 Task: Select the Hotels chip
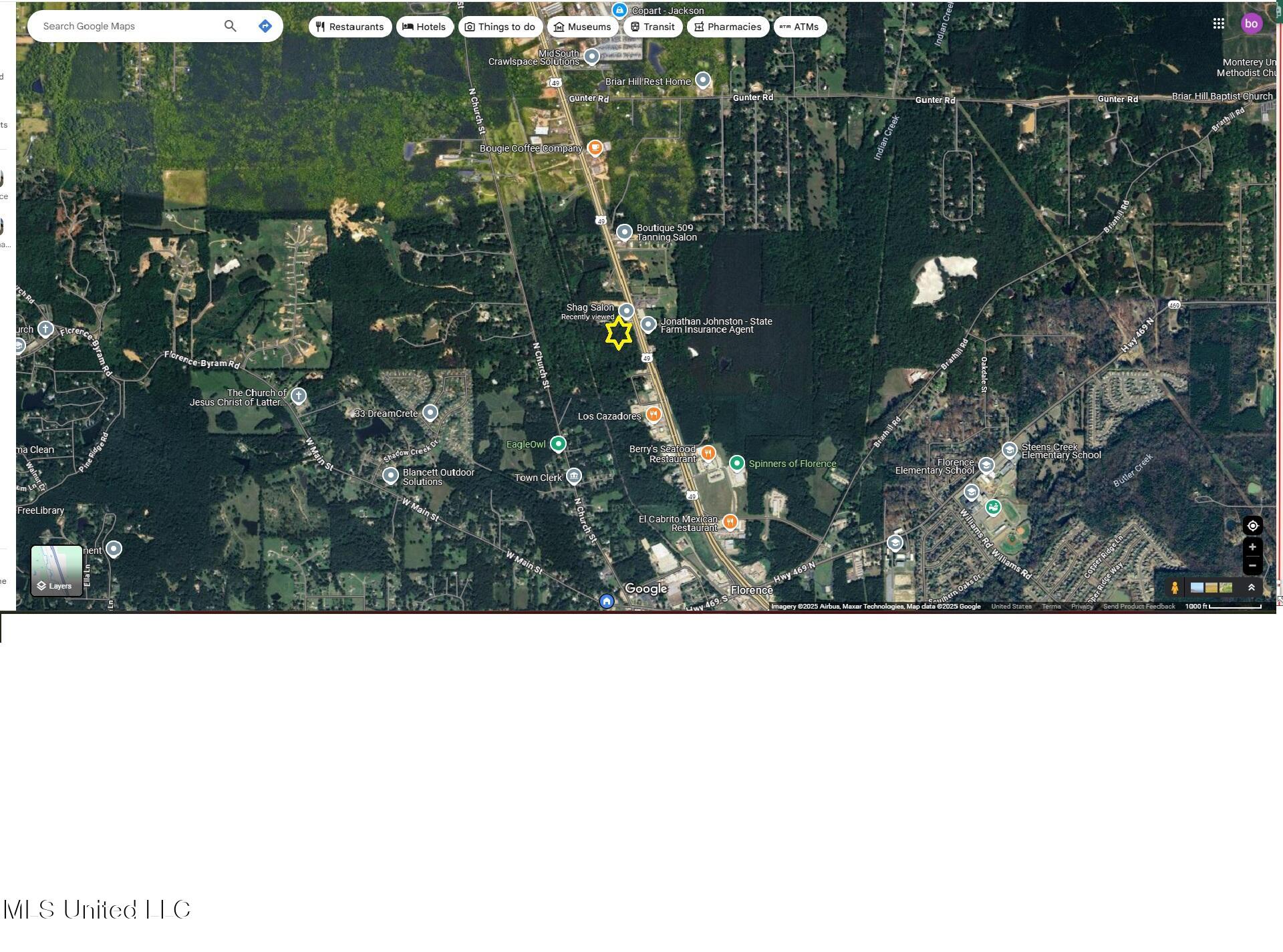coord(424,27)
